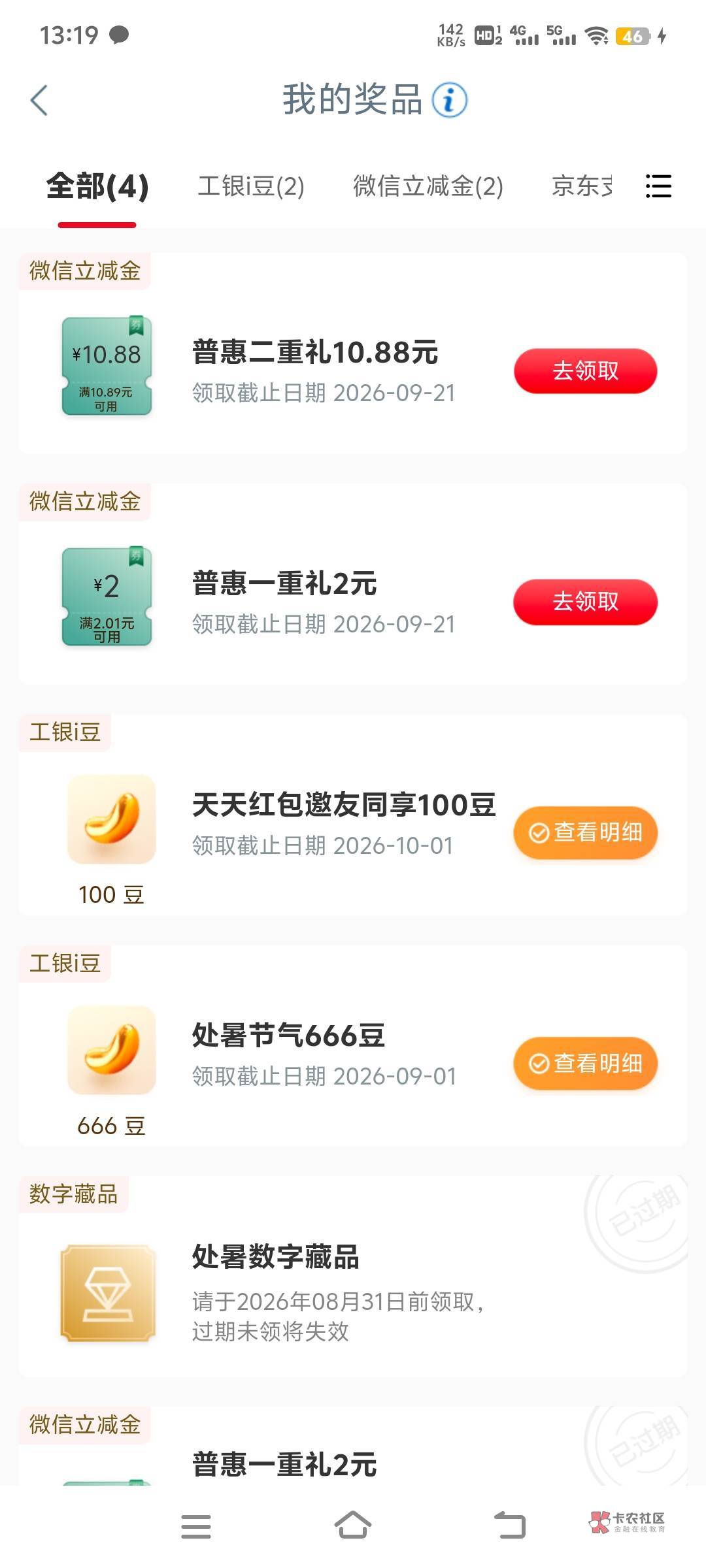View details of 处暑节气666豆
Image resolution: width=706 pixels, height=1568 pixels.
585,1064
